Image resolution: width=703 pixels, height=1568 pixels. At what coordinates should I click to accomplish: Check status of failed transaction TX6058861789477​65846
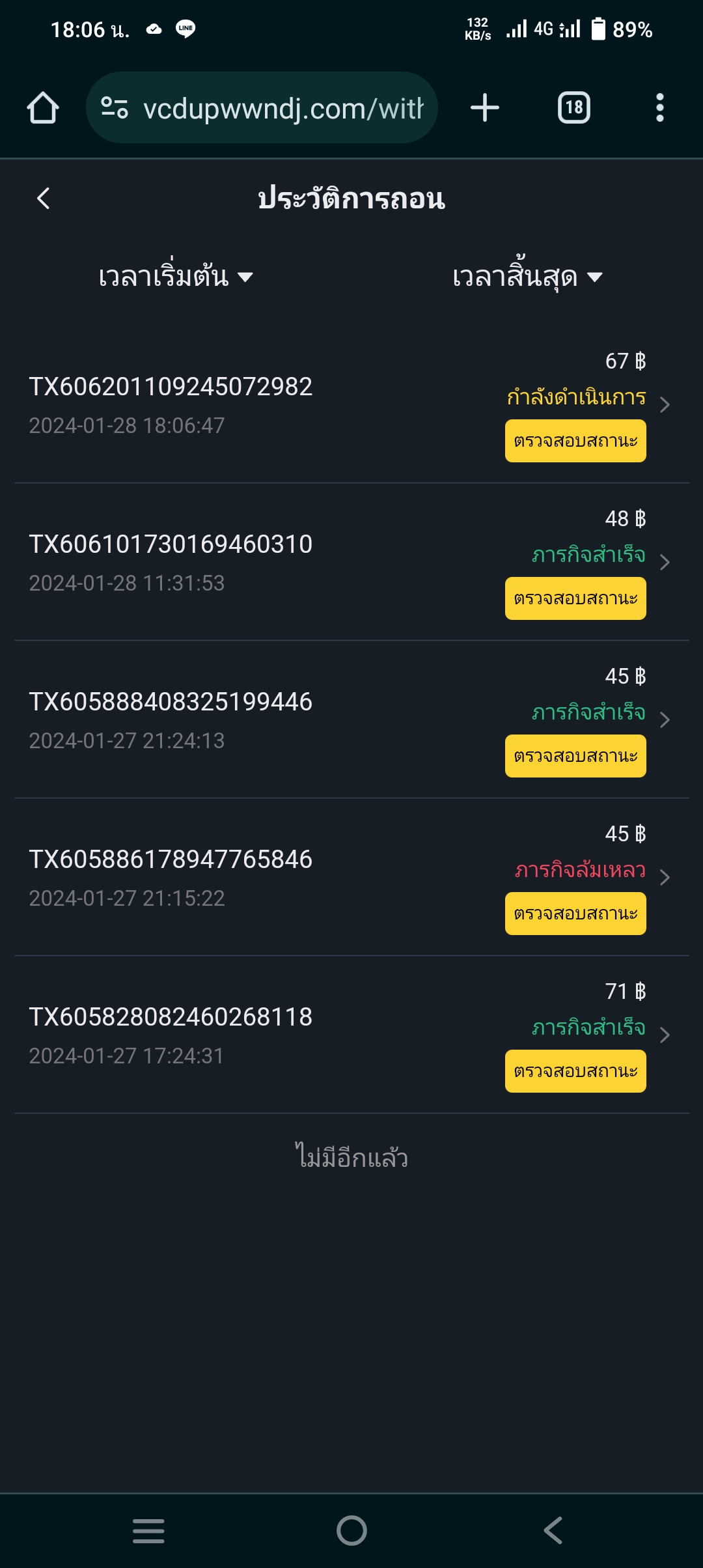tap(575, 914)
